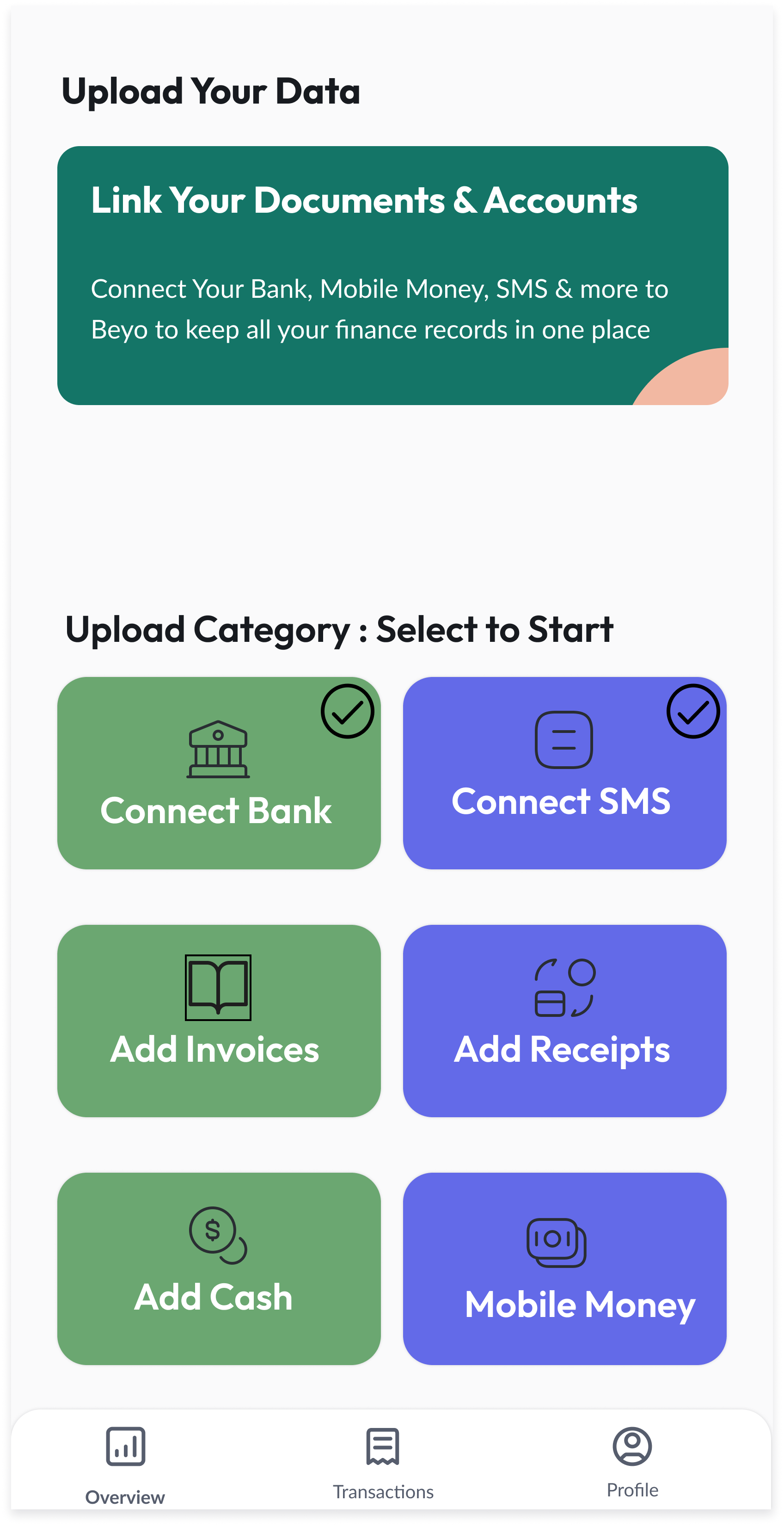Select the Connect Bank category

(219, 773)
